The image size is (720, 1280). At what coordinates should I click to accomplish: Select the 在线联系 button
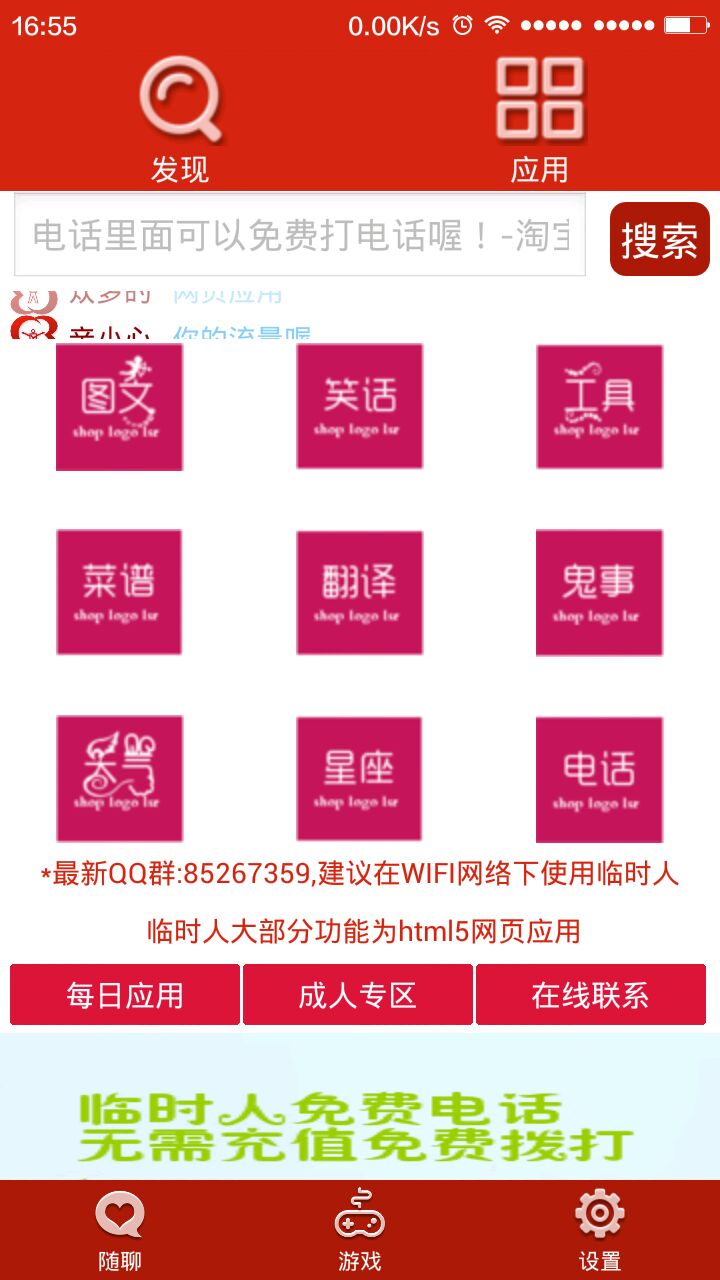coord(590,995)
